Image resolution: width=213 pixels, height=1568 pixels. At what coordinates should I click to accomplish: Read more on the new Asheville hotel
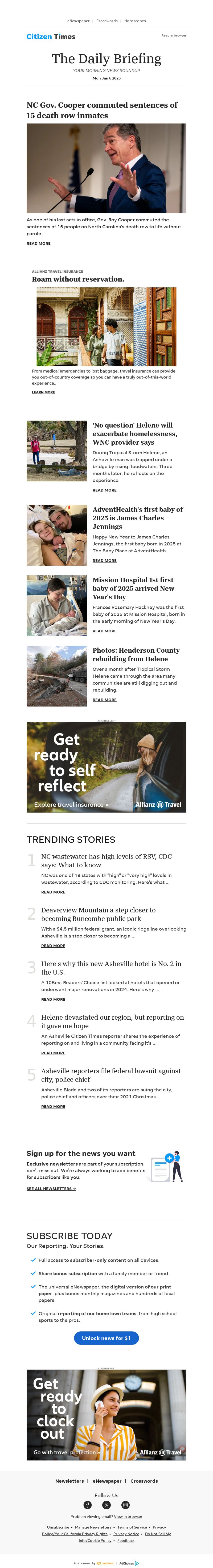(53, 999)
